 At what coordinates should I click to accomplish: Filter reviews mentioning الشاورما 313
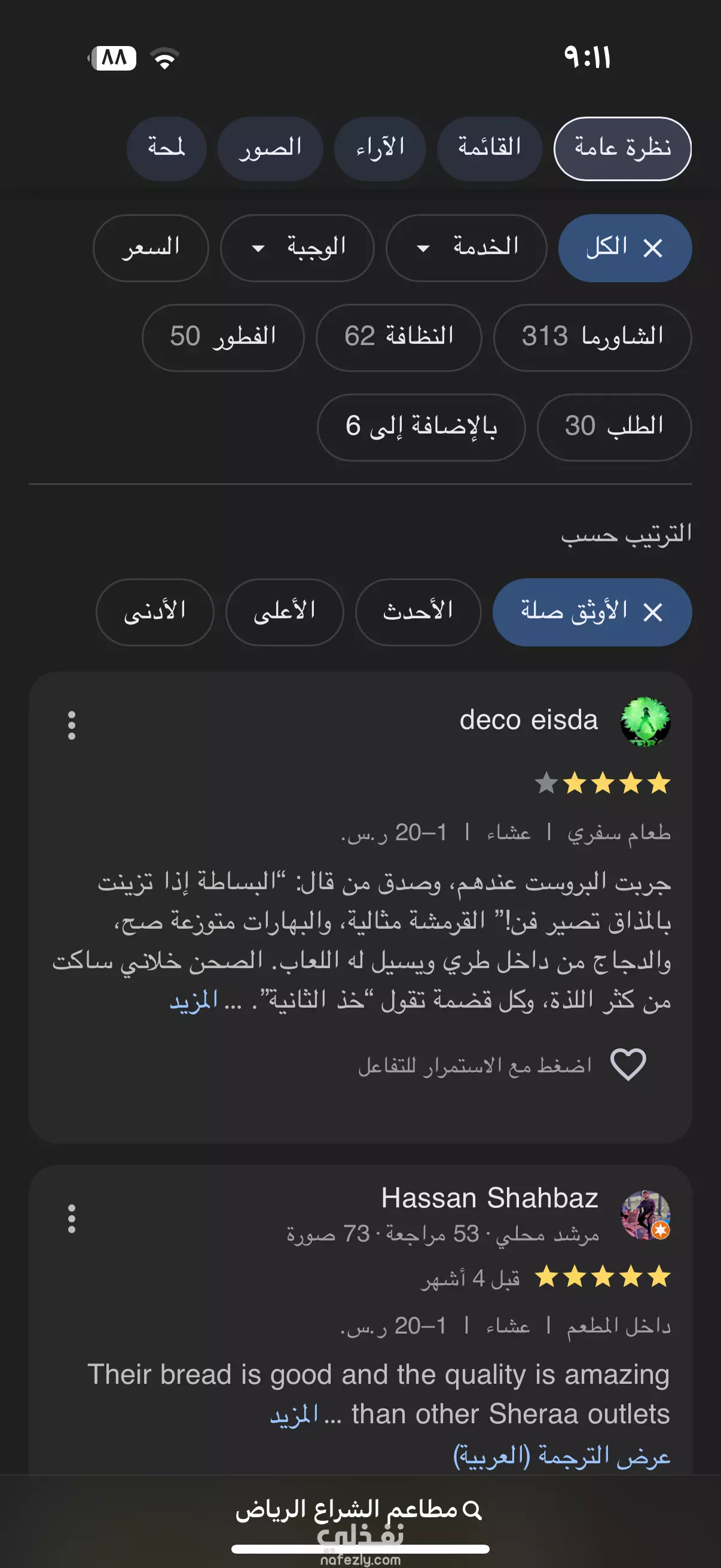[x=592, y=337]
